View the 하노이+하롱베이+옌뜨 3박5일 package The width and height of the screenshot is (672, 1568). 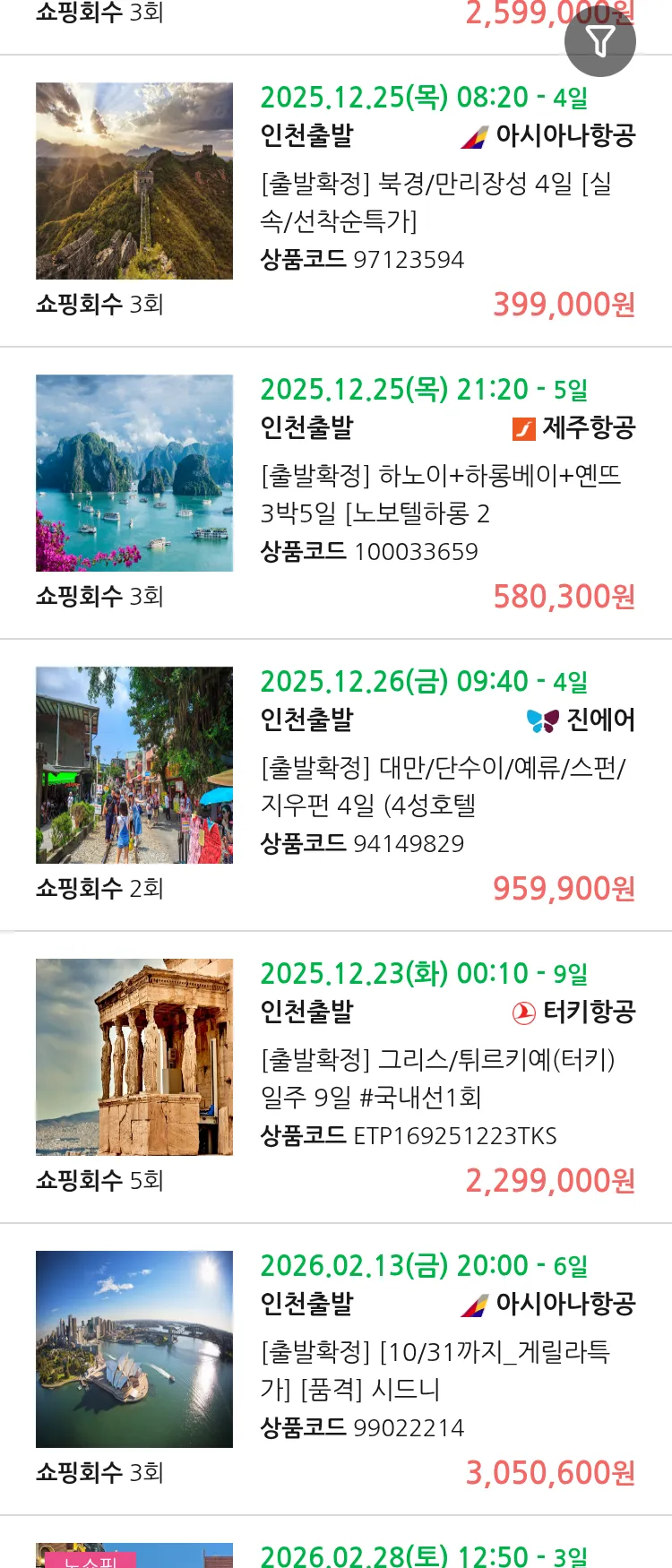[x=440, y=494]
